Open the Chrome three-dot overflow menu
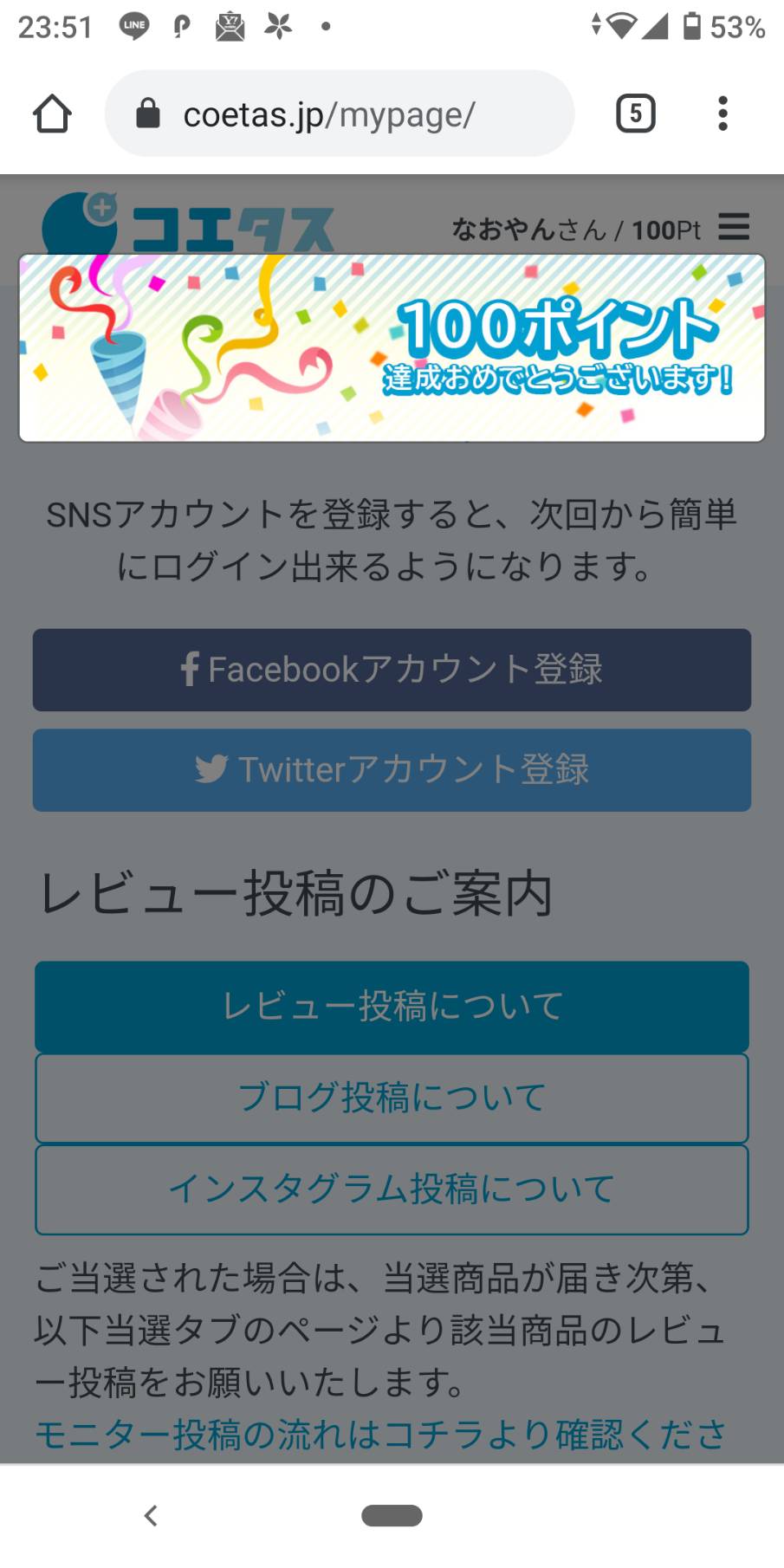The image size is (784, 1568). pyautogui.click(x=722, y=113)
